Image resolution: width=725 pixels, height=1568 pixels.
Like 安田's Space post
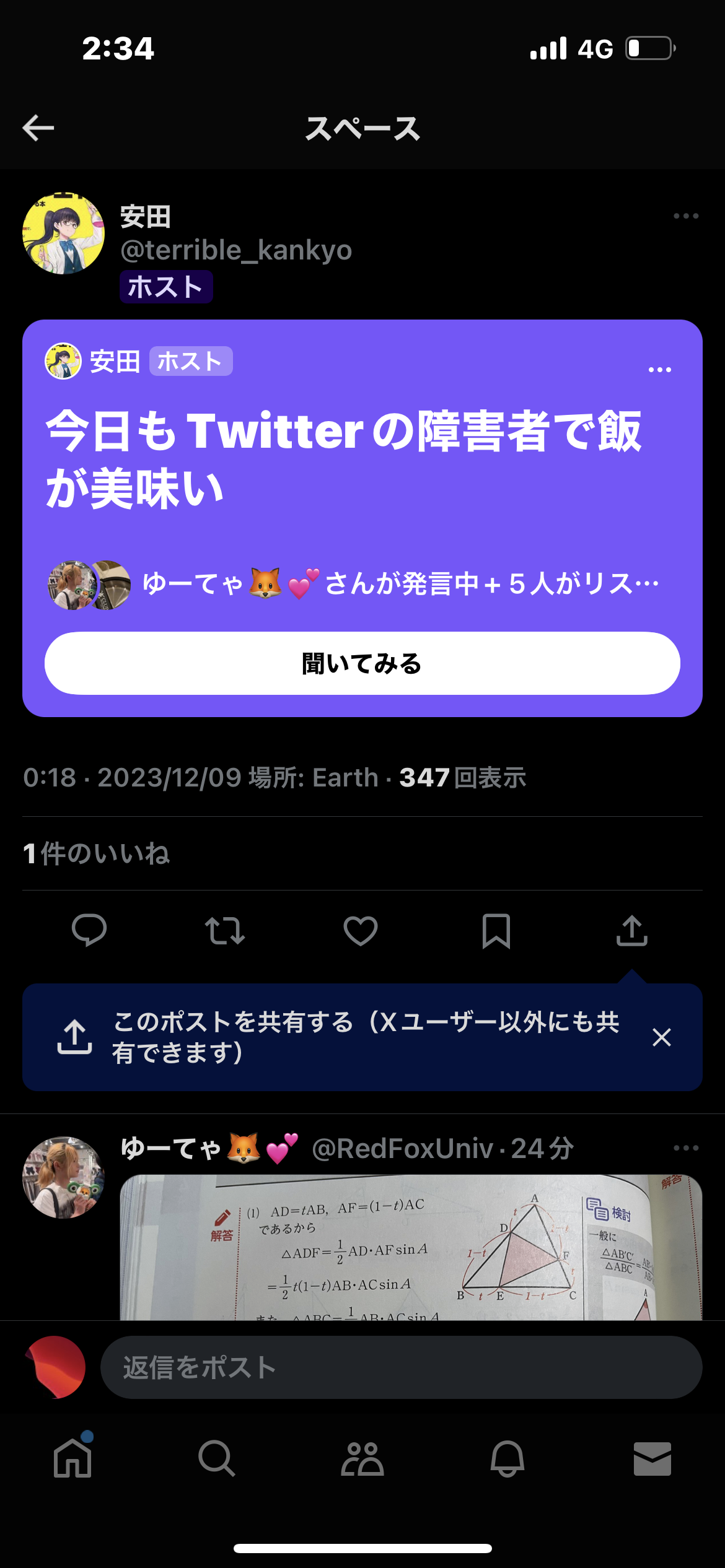tap(361, 930)
